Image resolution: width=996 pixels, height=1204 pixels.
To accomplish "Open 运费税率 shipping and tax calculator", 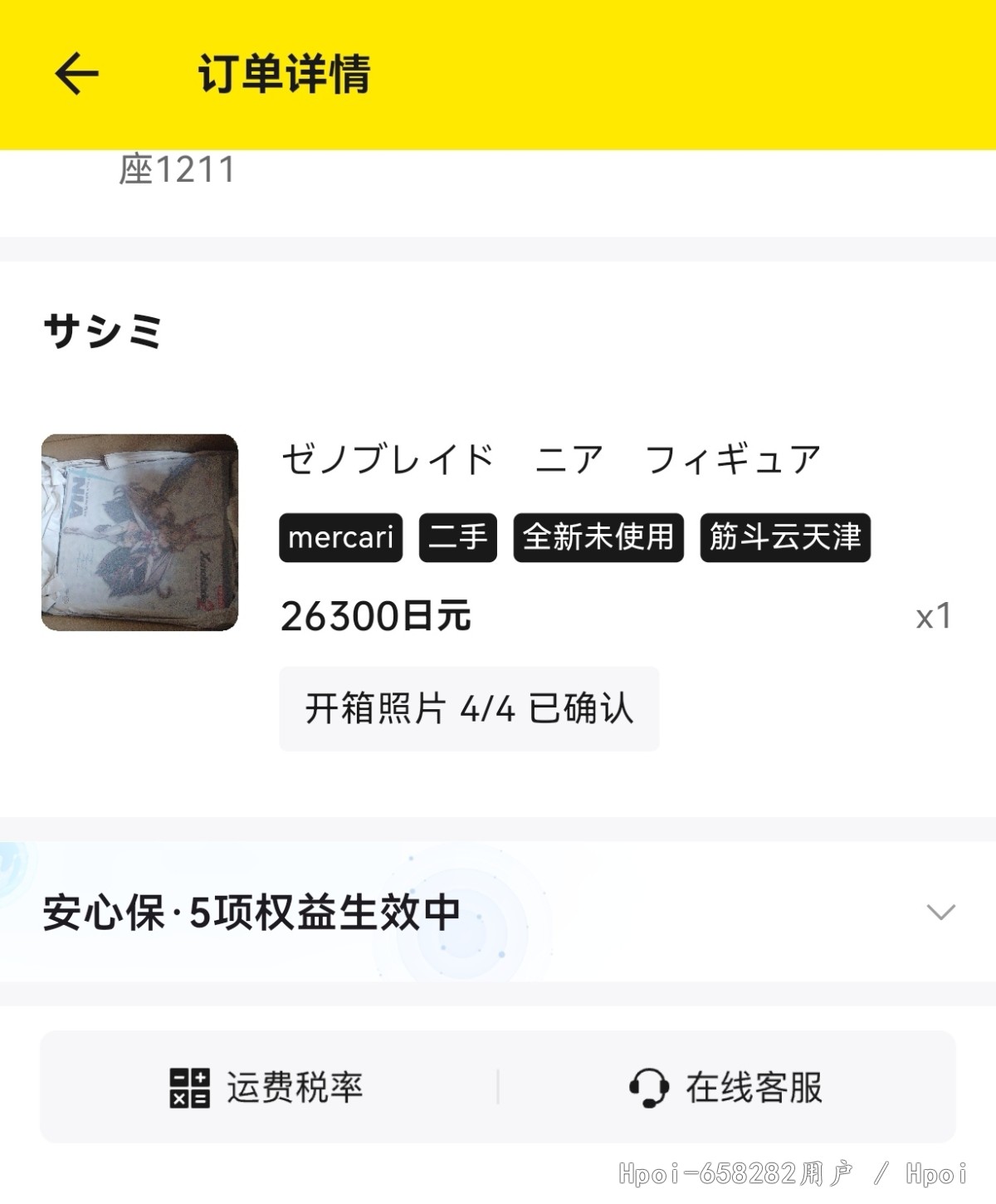I will 267,1087.
